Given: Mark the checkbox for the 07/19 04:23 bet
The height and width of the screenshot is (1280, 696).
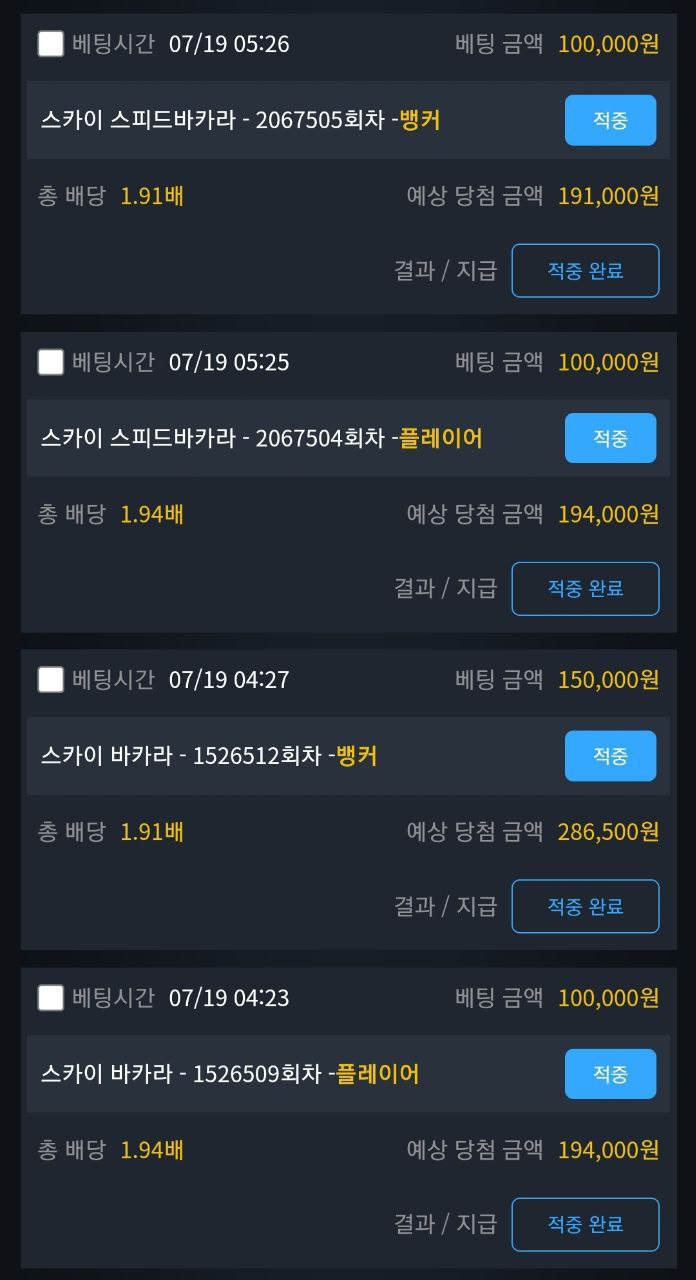Looking at the screenshot, I should pos(51,998).
